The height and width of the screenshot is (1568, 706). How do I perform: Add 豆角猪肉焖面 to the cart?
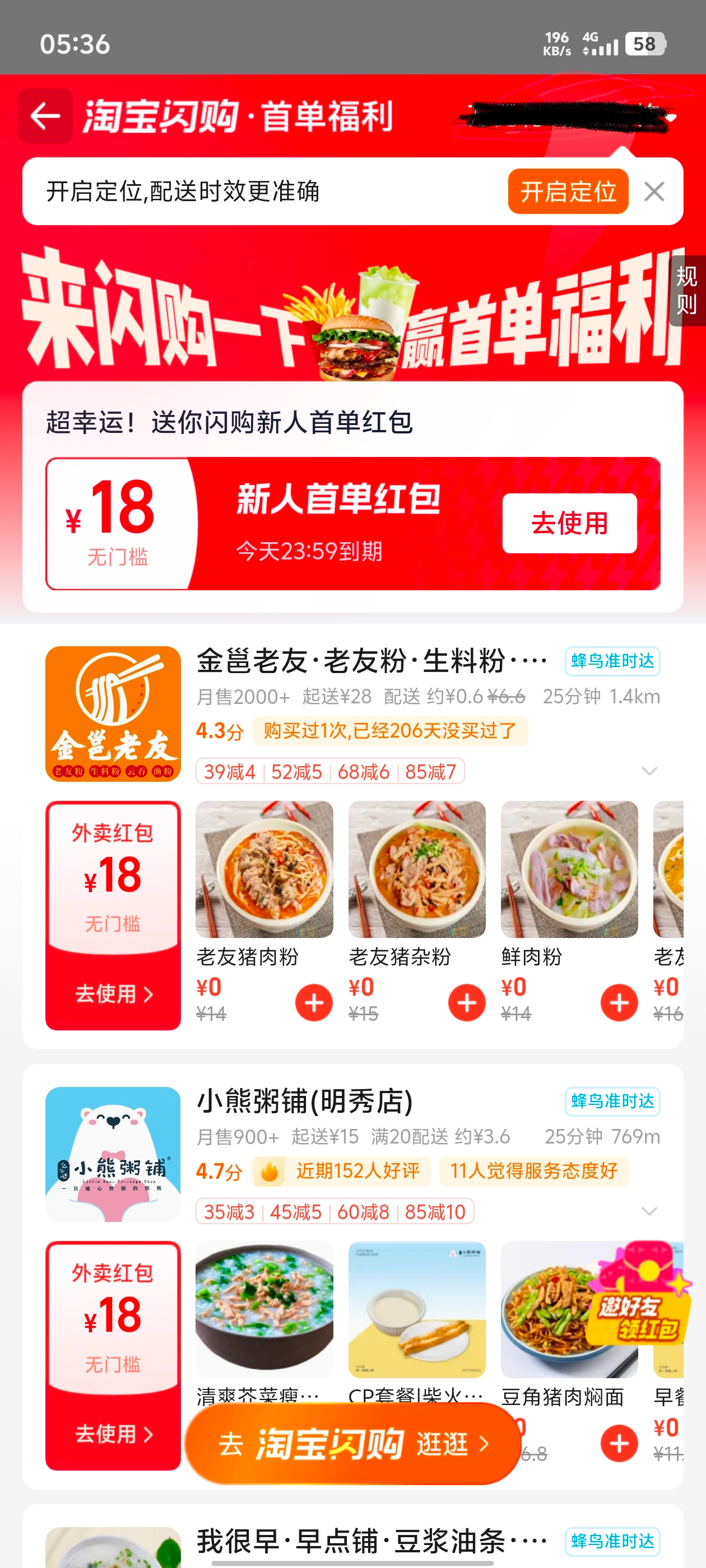[619, 1443]
